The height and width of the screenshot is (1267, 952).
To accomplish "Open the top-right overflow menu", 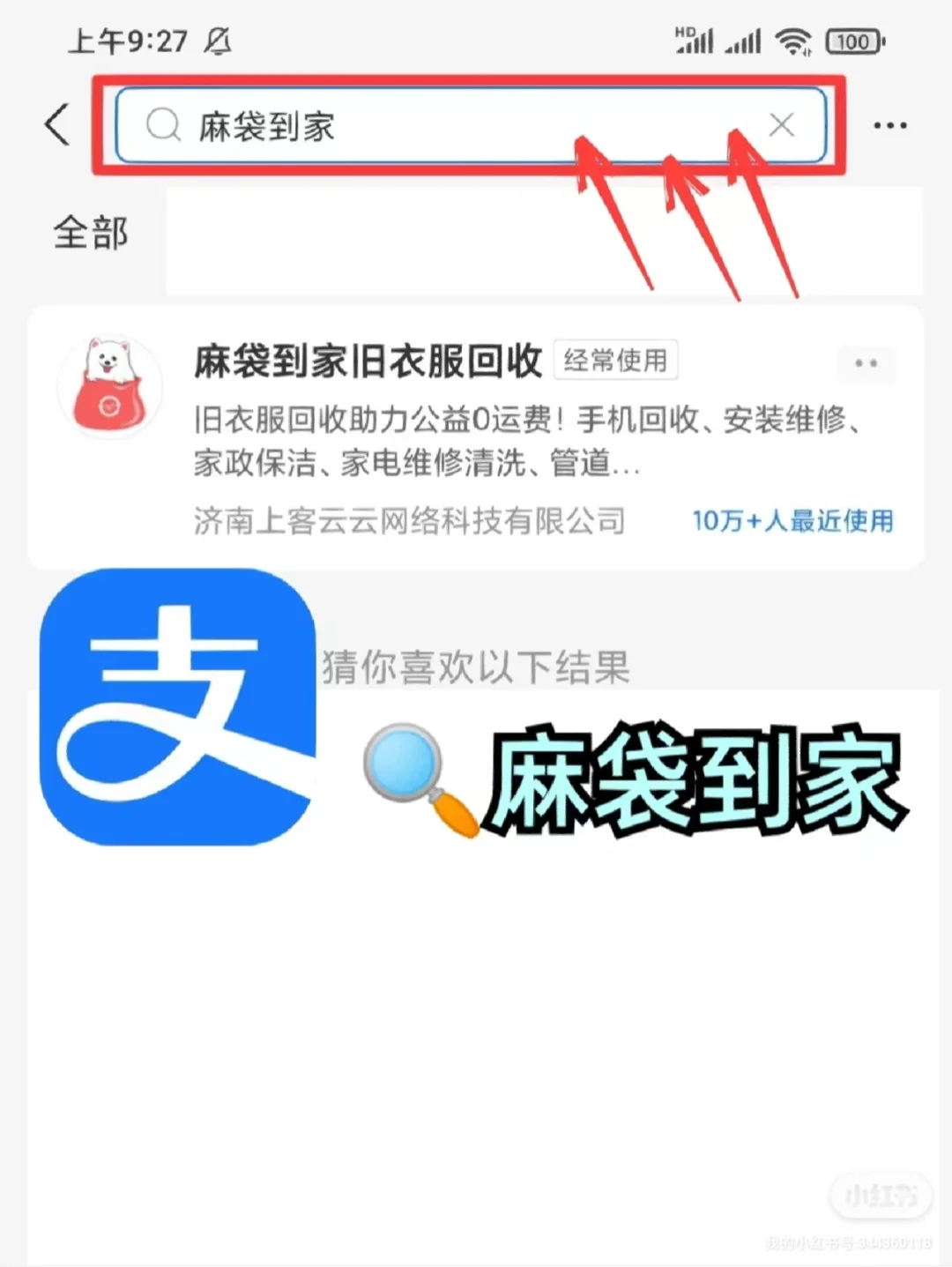I will pos(889,125).
